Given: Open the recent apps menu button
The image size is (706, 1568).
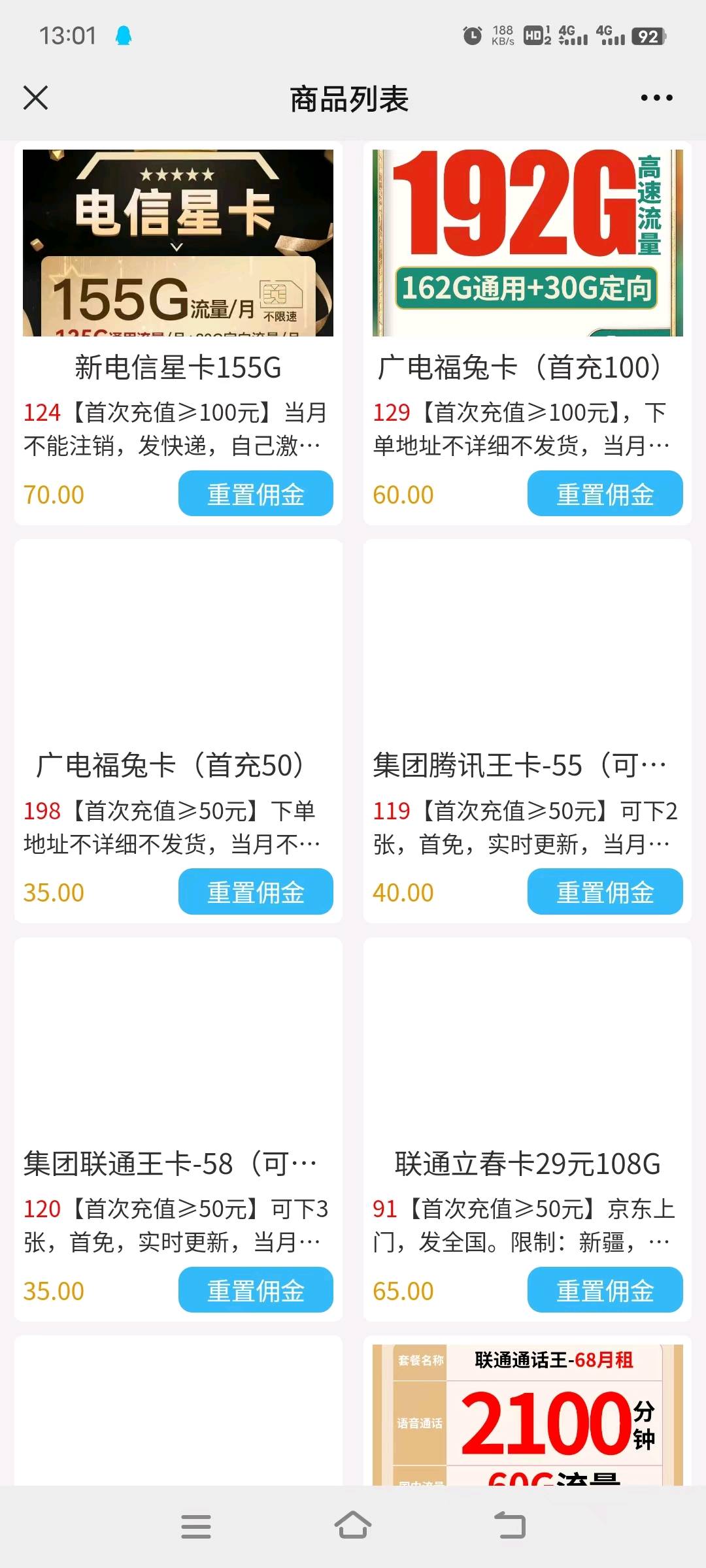Looking at the screenshot, I should (x=196, y=1526).
